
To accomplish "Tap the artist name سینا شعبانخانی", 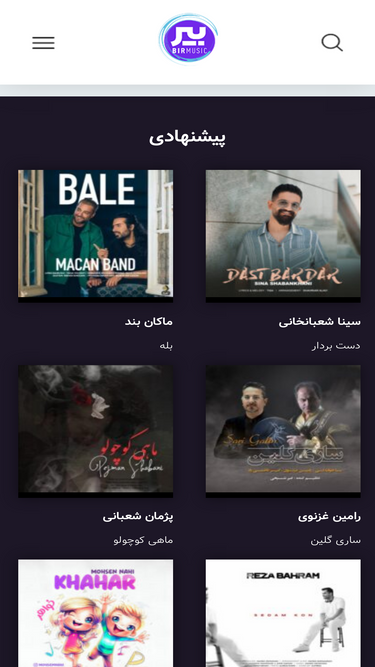I will pyautogui.click(x=320, y=322).
